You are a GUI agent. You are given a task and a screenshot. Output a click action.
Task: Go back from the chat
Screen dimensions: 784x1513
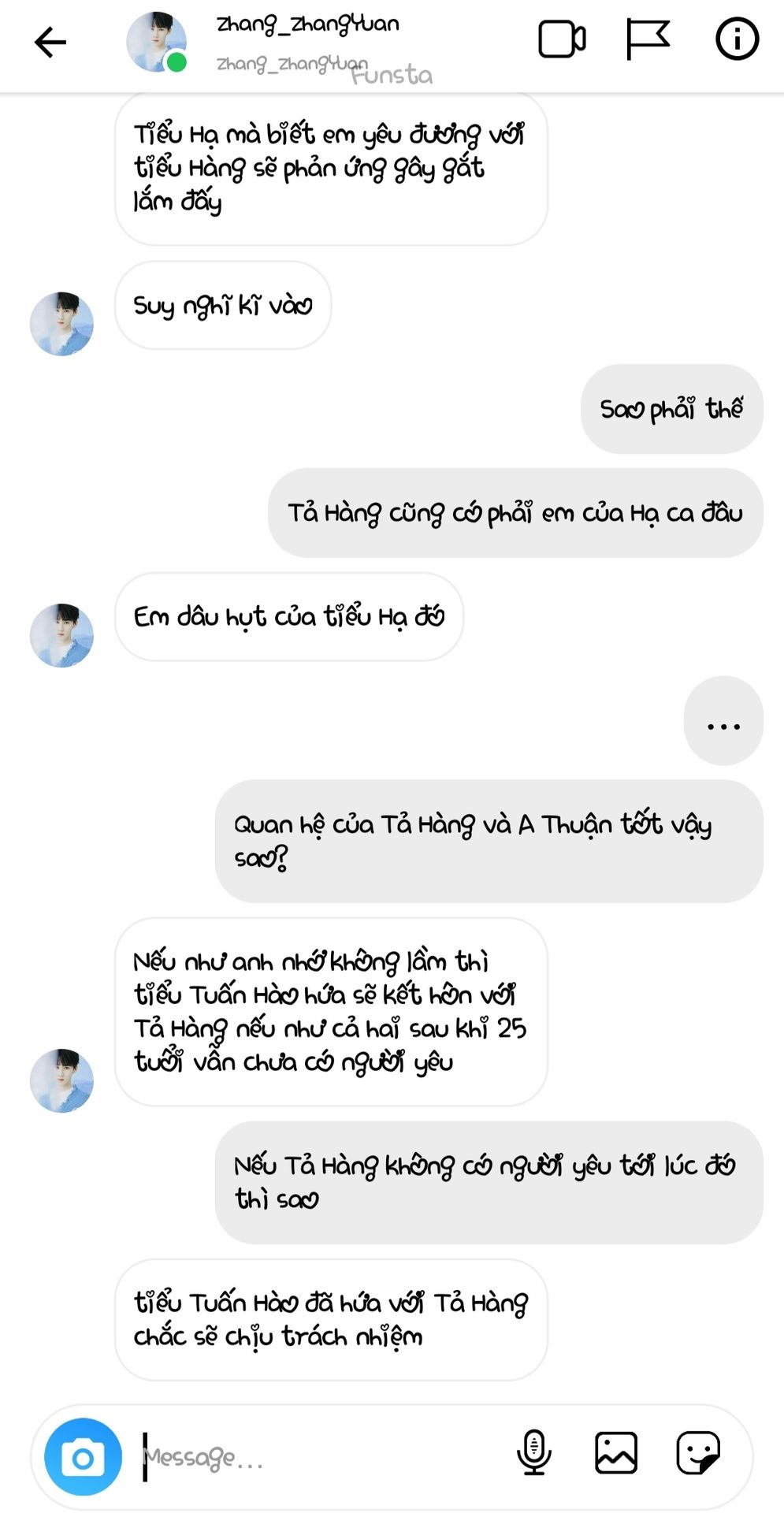pos(50,42)
